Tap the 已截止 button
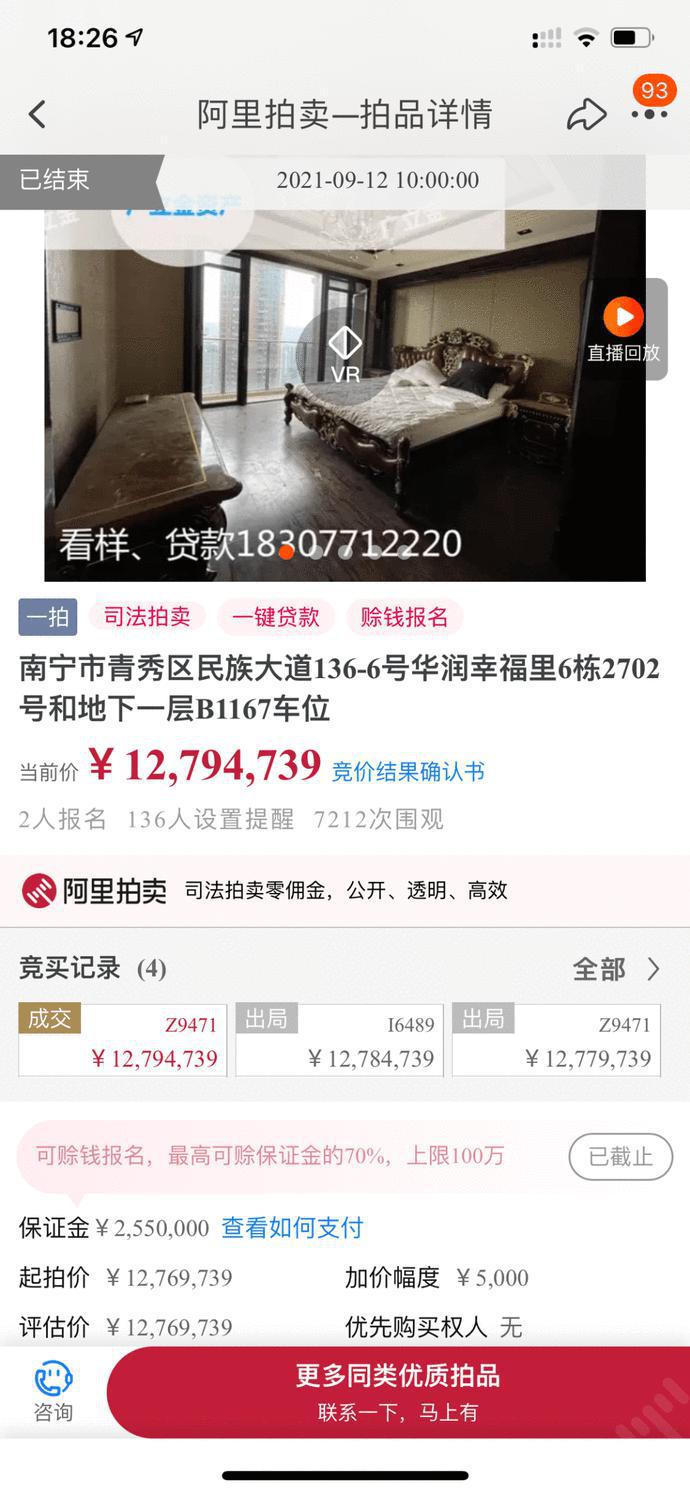This screenshot has height=1495, width=690. click(x=620, y=1157)
